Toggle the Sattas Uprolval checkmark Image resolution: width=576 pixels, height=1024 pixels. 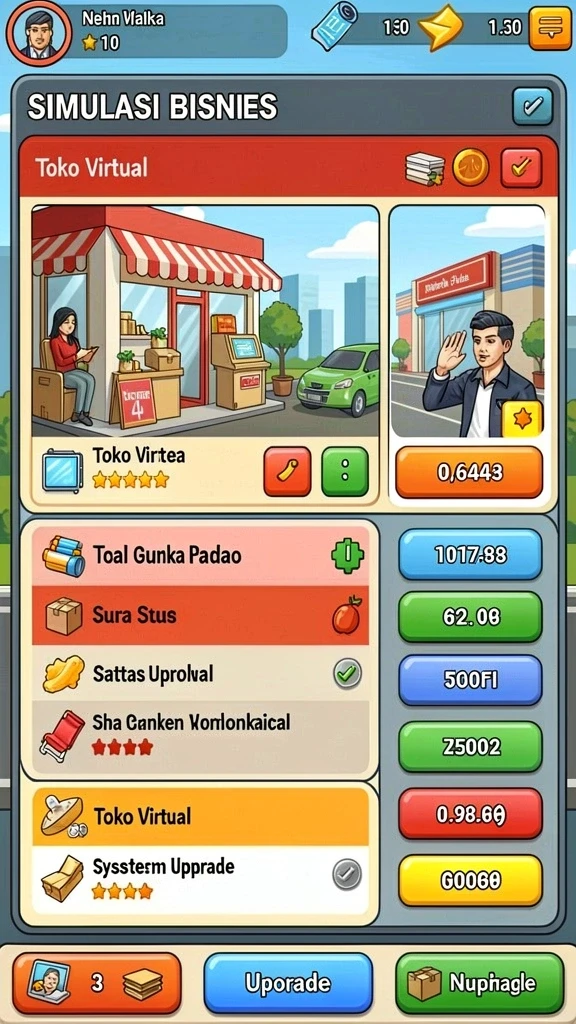pyautogui.click(x=347, y=673)
